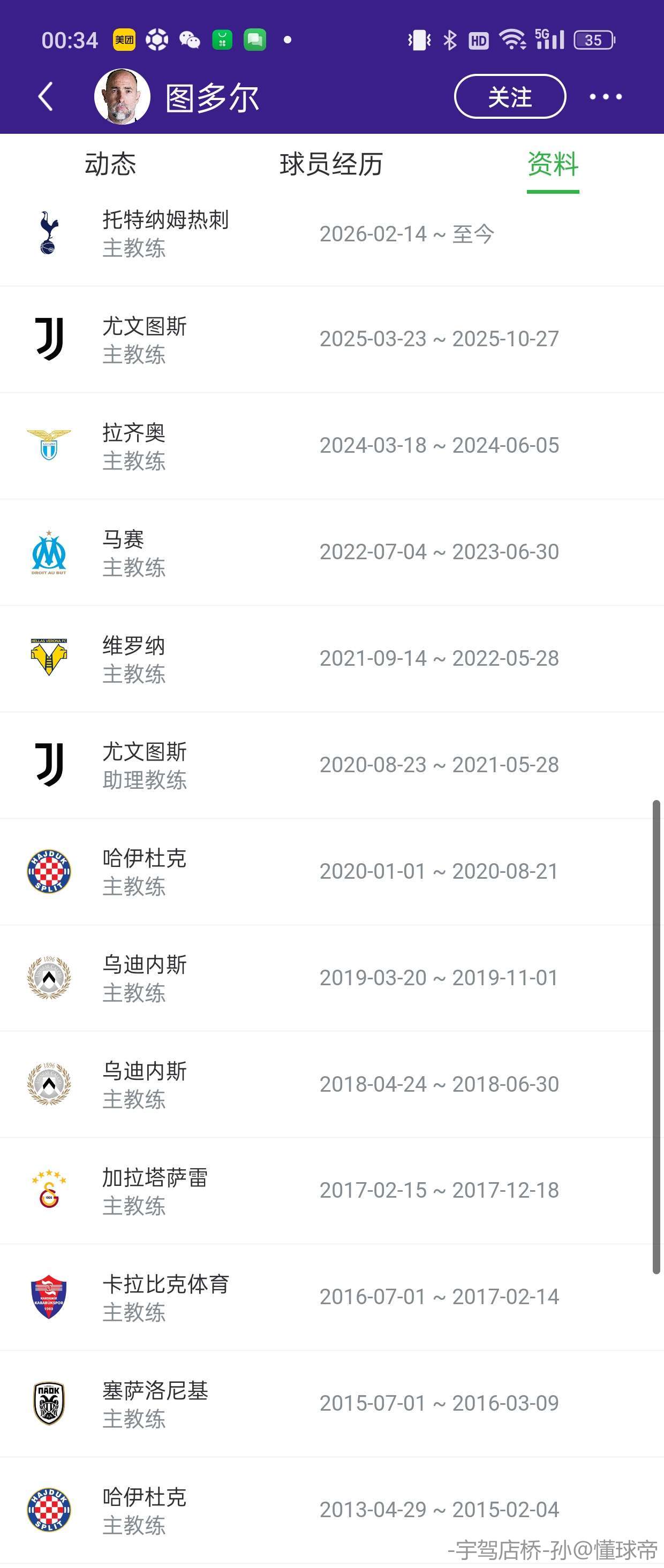Image resolution: width=664 pixels, height=1568 pixels.
Task: Follow 图多尔 with the 关注 button
Action: [x=510, y=96]
